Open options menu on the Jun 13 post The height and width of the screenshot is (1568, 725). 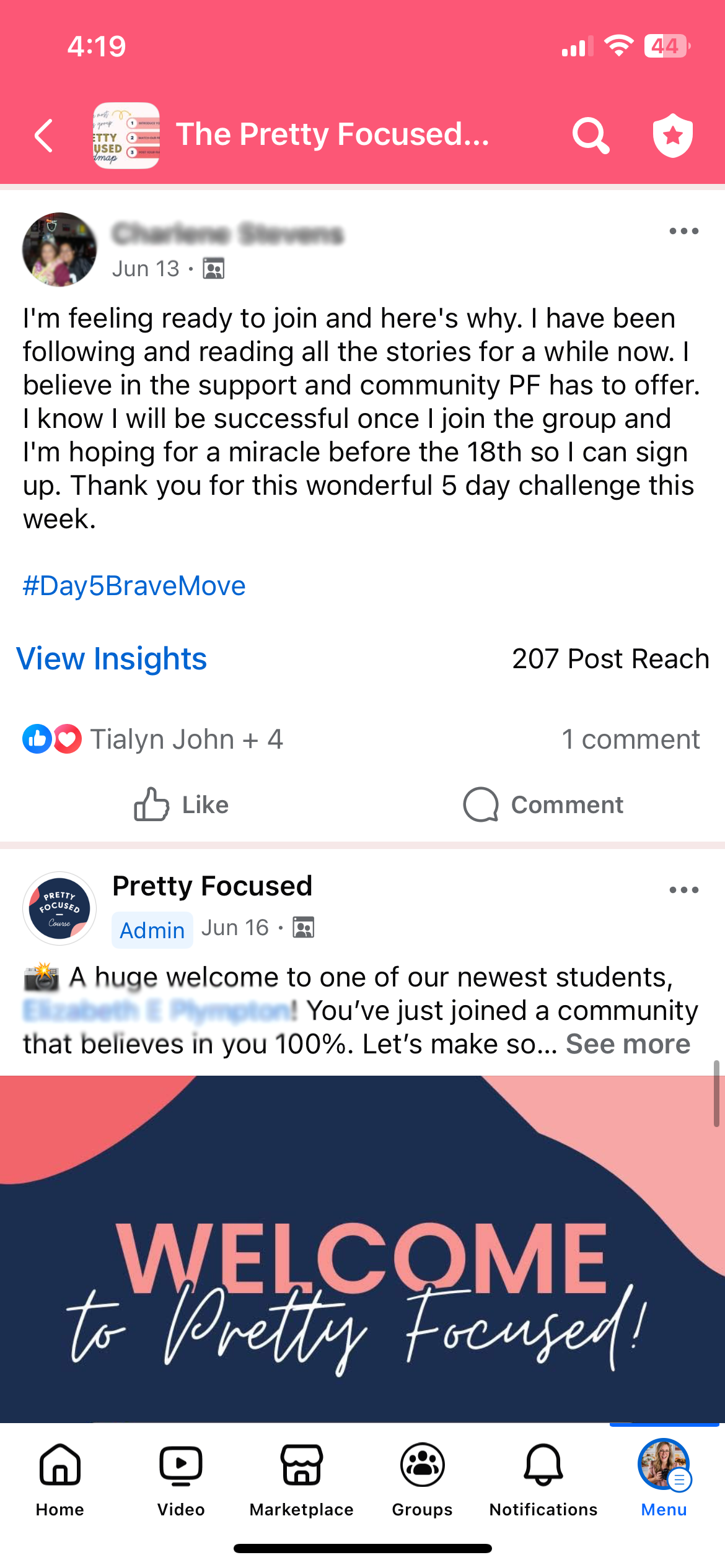click(x=683, y=232)
